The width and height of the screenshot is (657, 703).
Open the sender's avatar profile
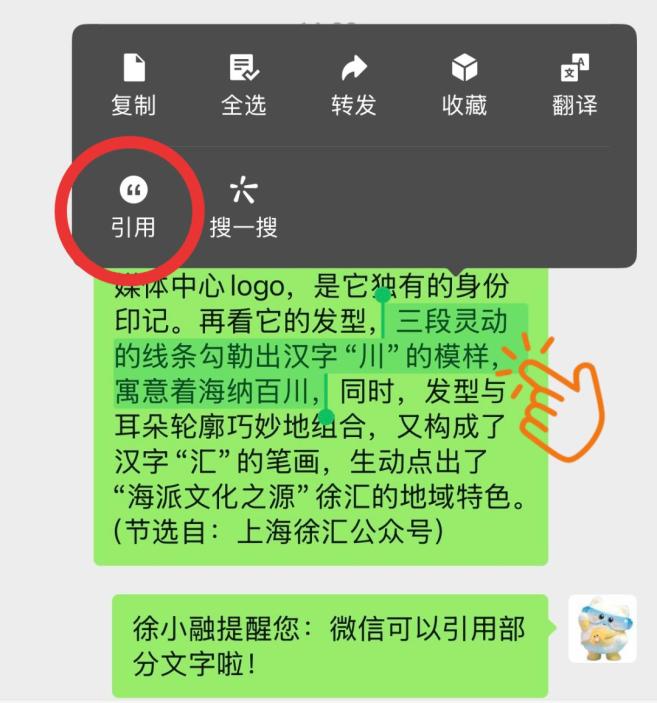[x=602, y=629]
